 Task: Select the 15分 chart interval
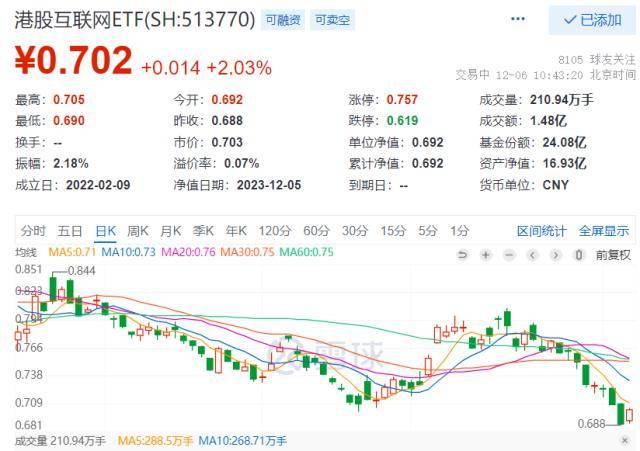(394, 231)
